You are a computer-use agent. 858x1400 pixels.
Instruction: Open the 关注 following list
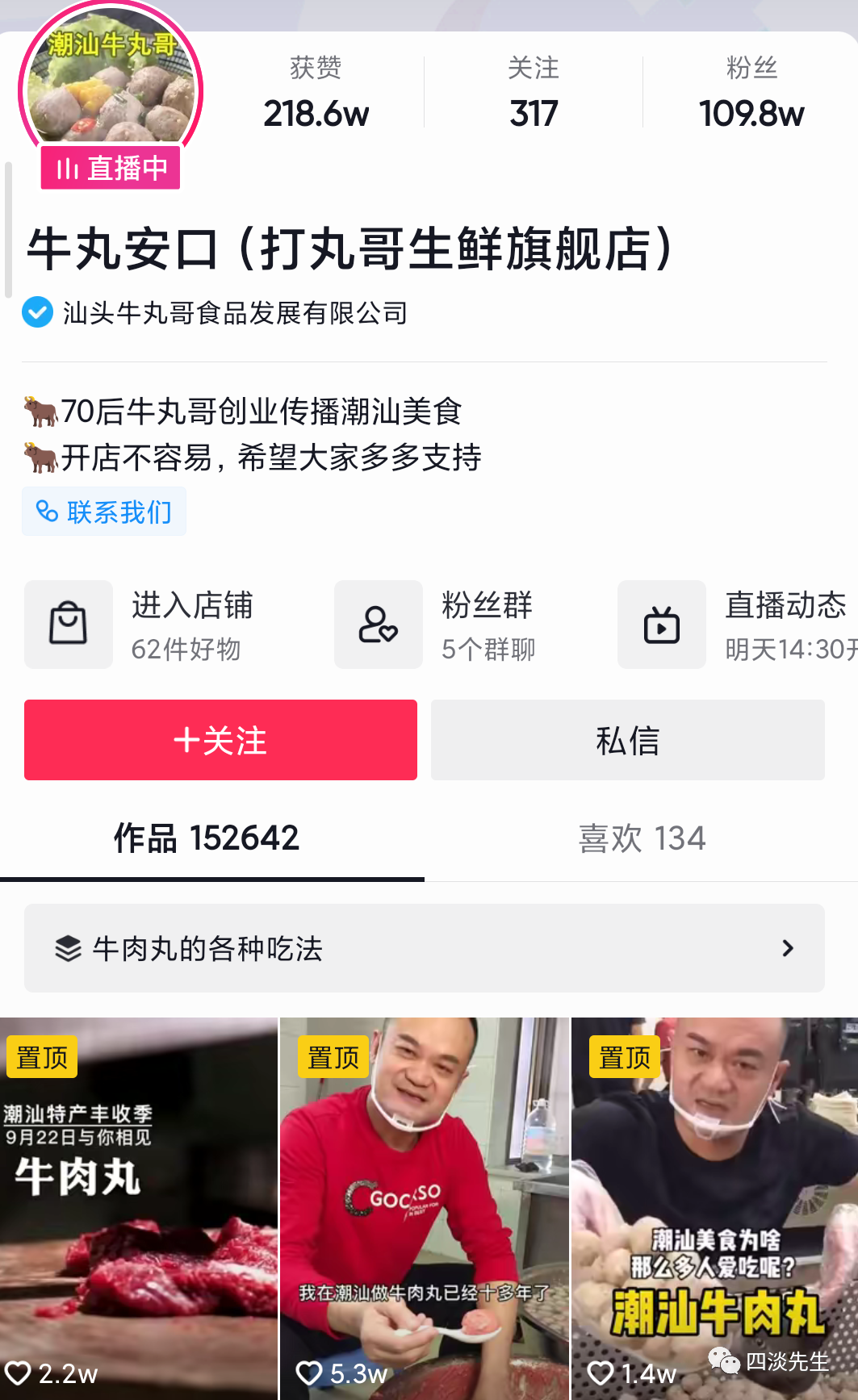(x=534, y=93)
